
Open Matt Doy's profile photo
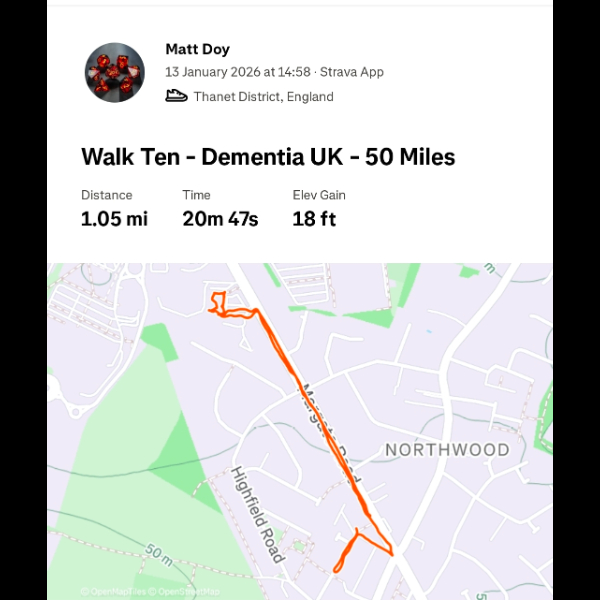pyautogui.click(x=114, y=73)
